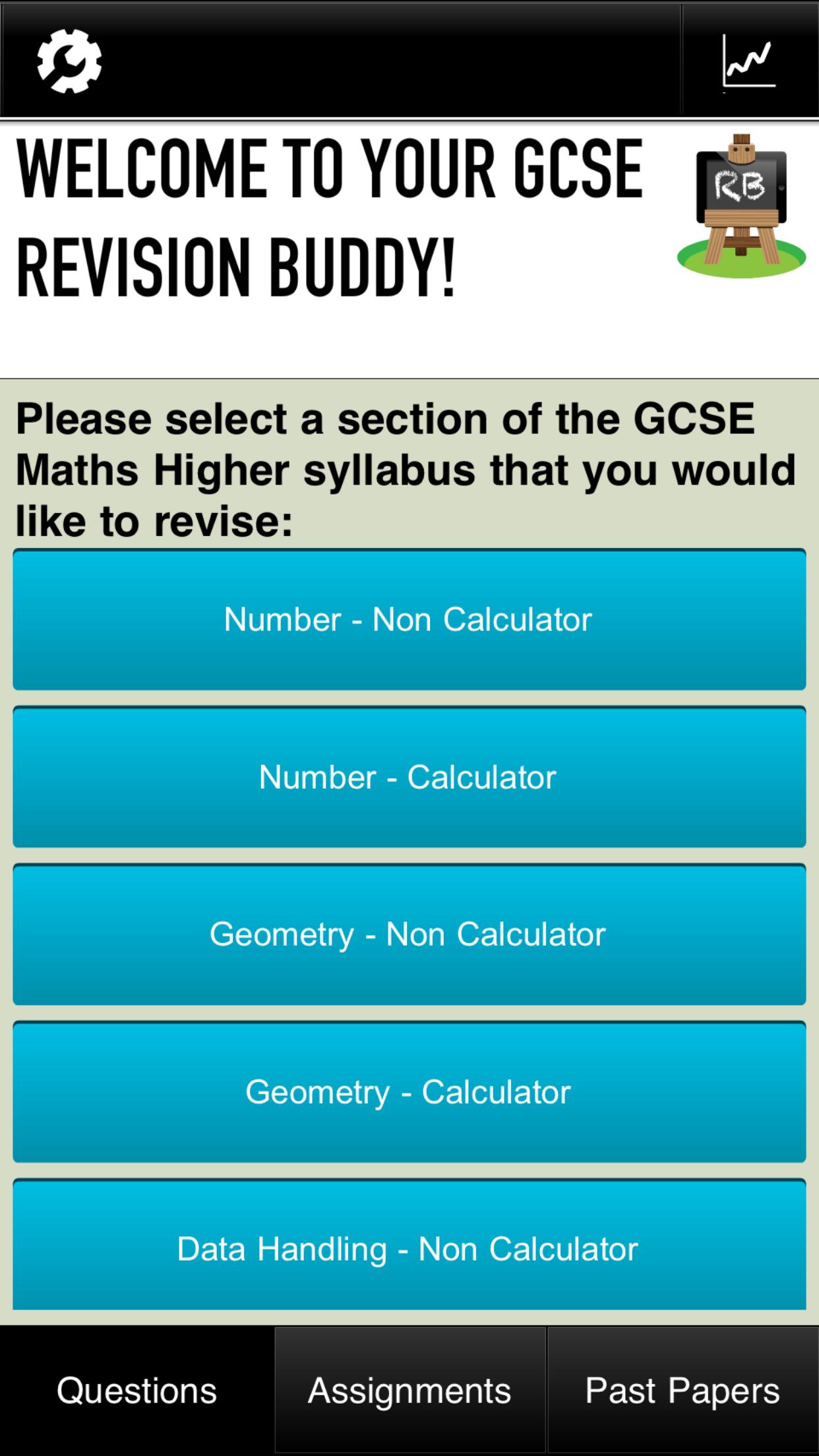
Task: Pick Data Handling - Non Calculator
Action: pos(409,1249)
